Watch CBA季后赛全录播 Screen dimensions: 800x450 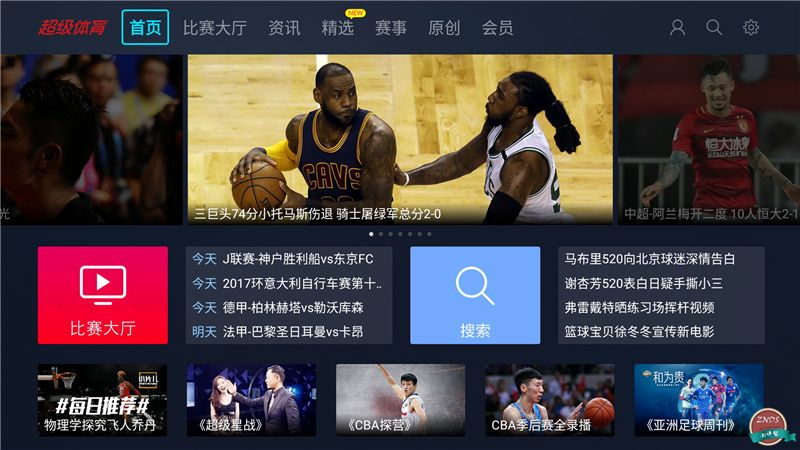pyautogui.click(x=549, y=400)
